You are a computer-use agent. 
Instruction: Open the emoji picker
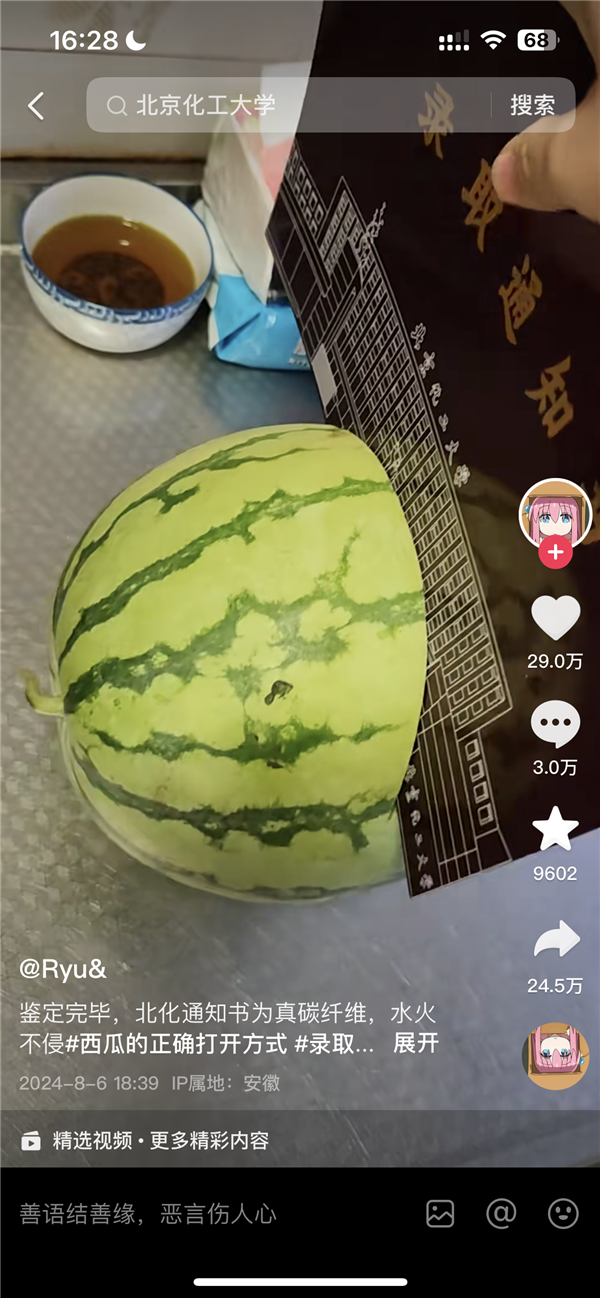click(563, 1214)
